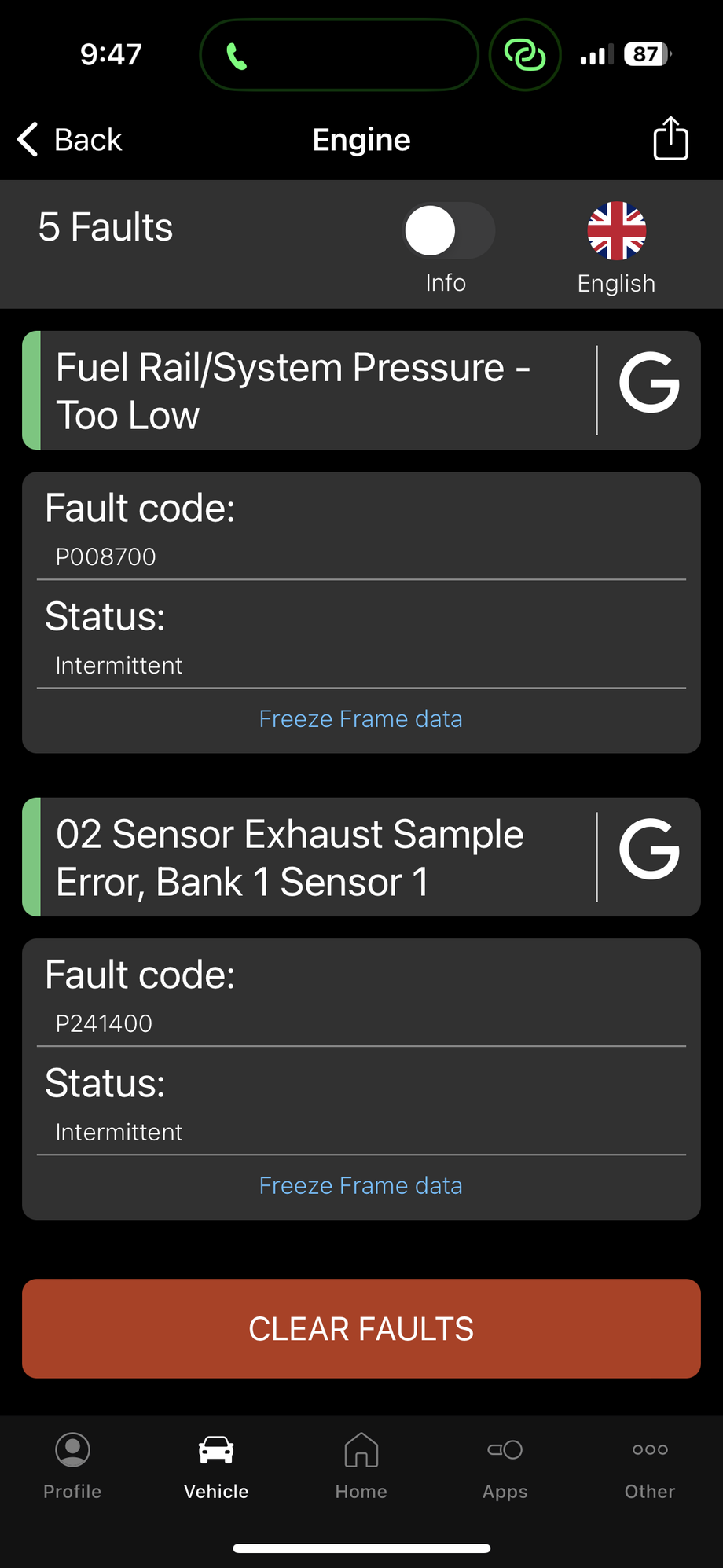Switch to the Home tab

coord(361,1467)
